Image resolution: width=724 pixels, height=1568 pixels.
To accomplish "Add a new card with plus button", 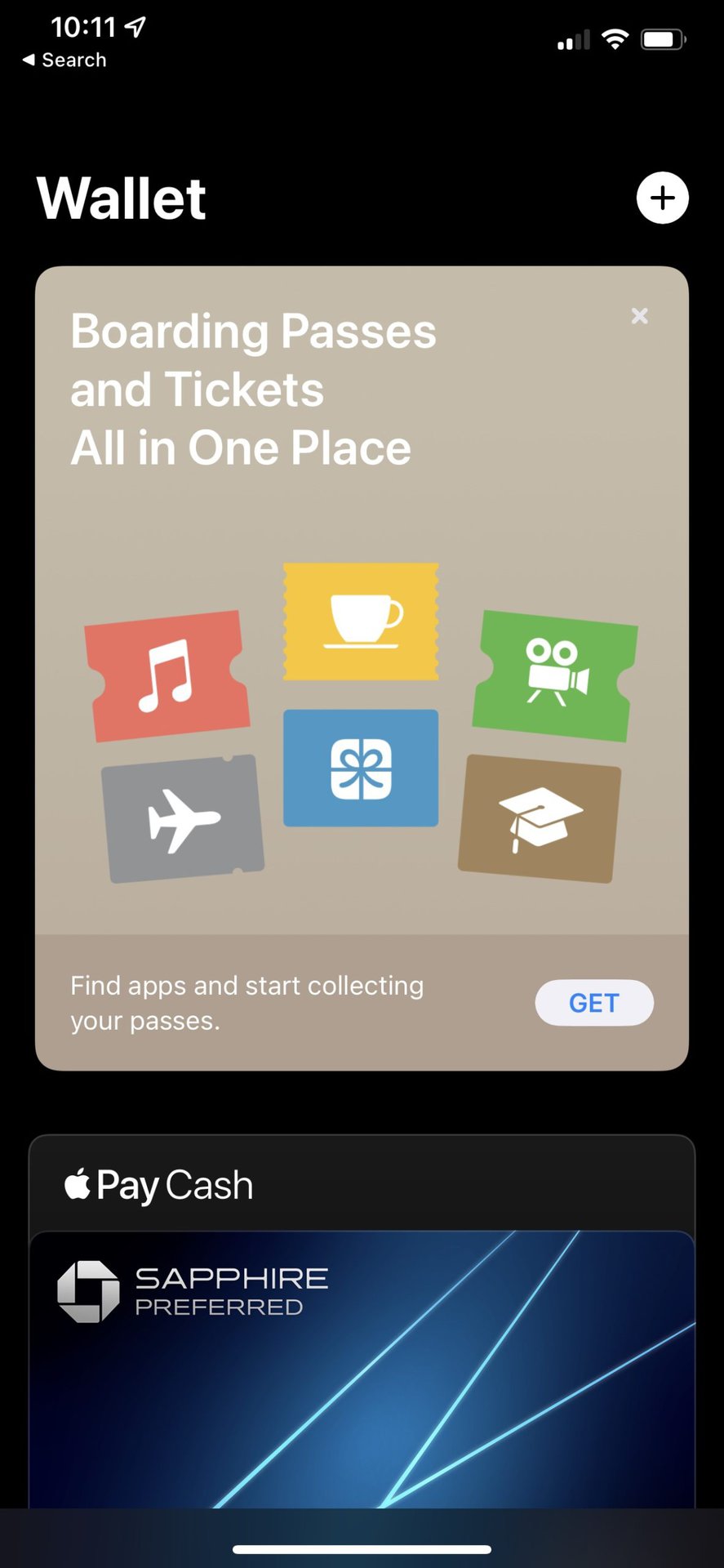I will pos(662,198).
